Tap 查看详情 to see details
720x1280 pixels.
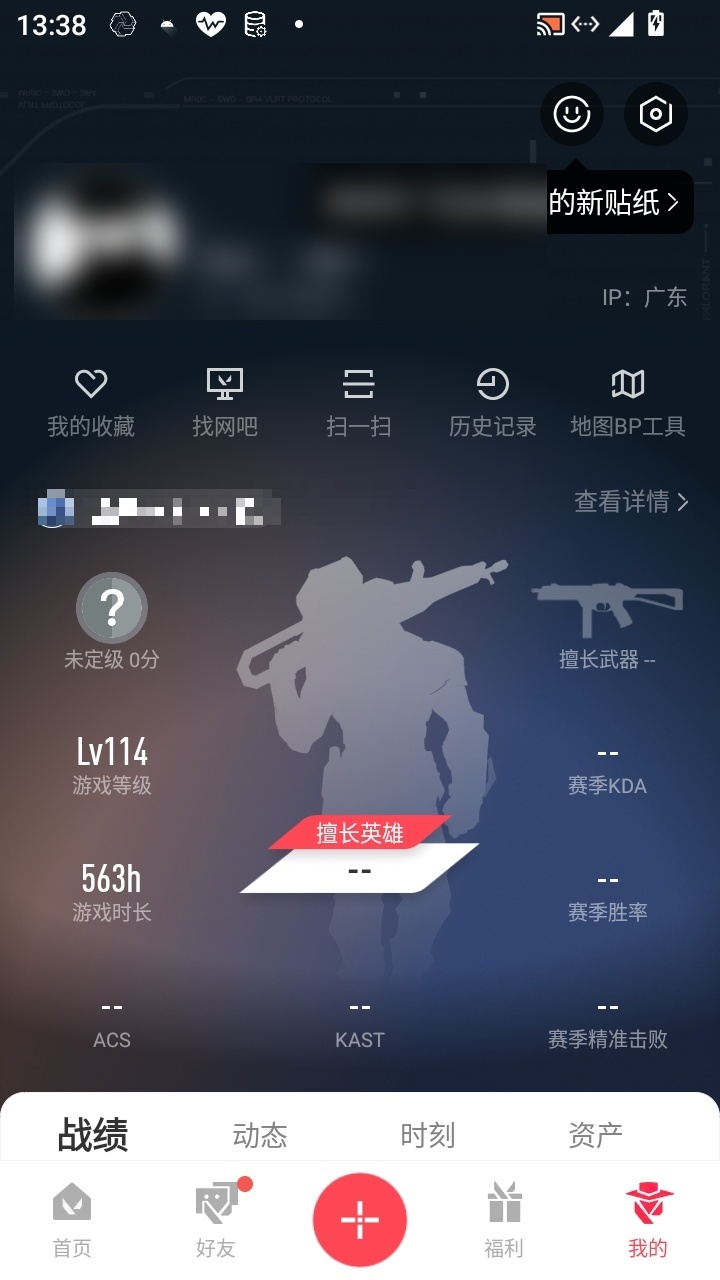(632, 502)
